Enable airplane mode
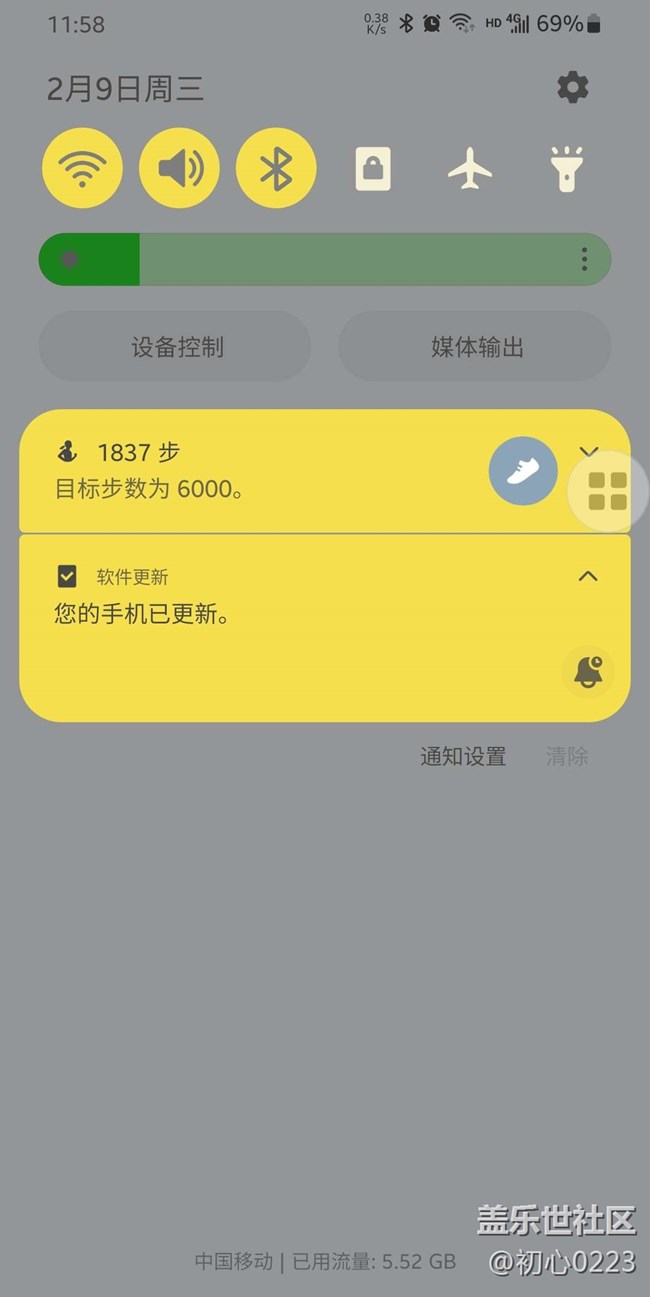This screenshot has height=1297, width=650. (x=470, y=169)
